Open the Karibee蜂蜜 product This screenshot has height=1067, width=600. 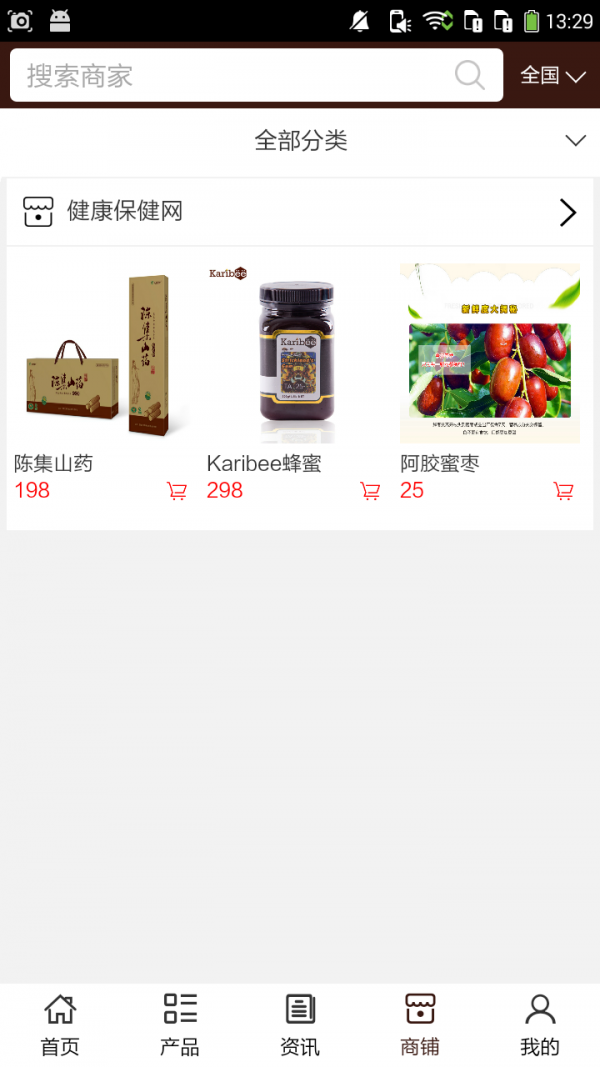pyautogui.click(x=296, y=353)
